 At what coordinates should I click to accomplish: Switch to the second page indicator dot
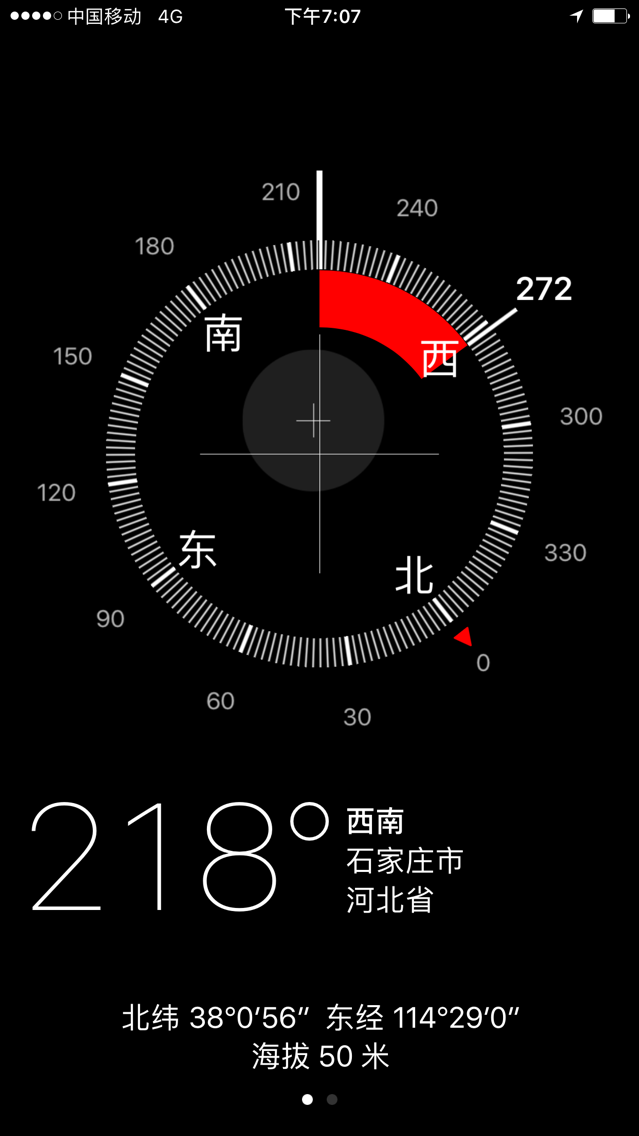pos(332,1099)
